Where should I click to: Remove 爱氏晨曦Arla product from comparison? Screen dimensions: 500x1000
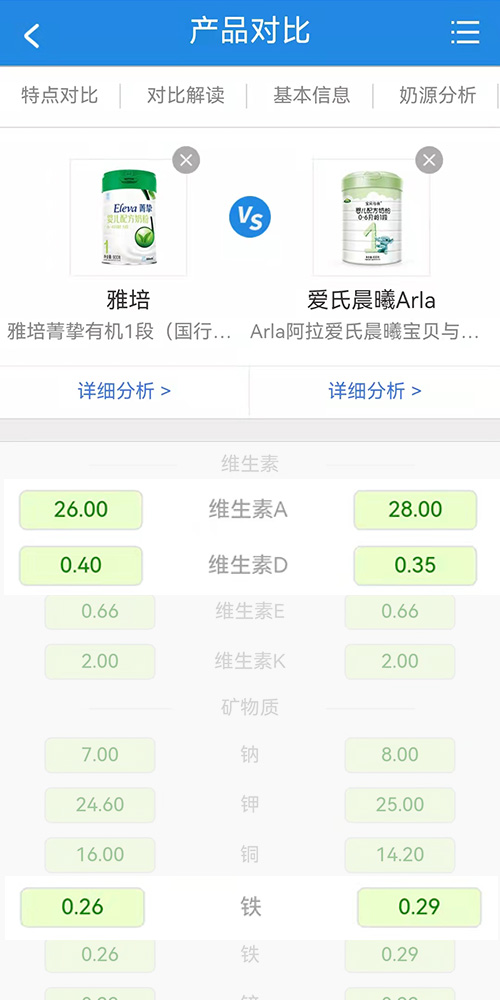coord(429,160)
